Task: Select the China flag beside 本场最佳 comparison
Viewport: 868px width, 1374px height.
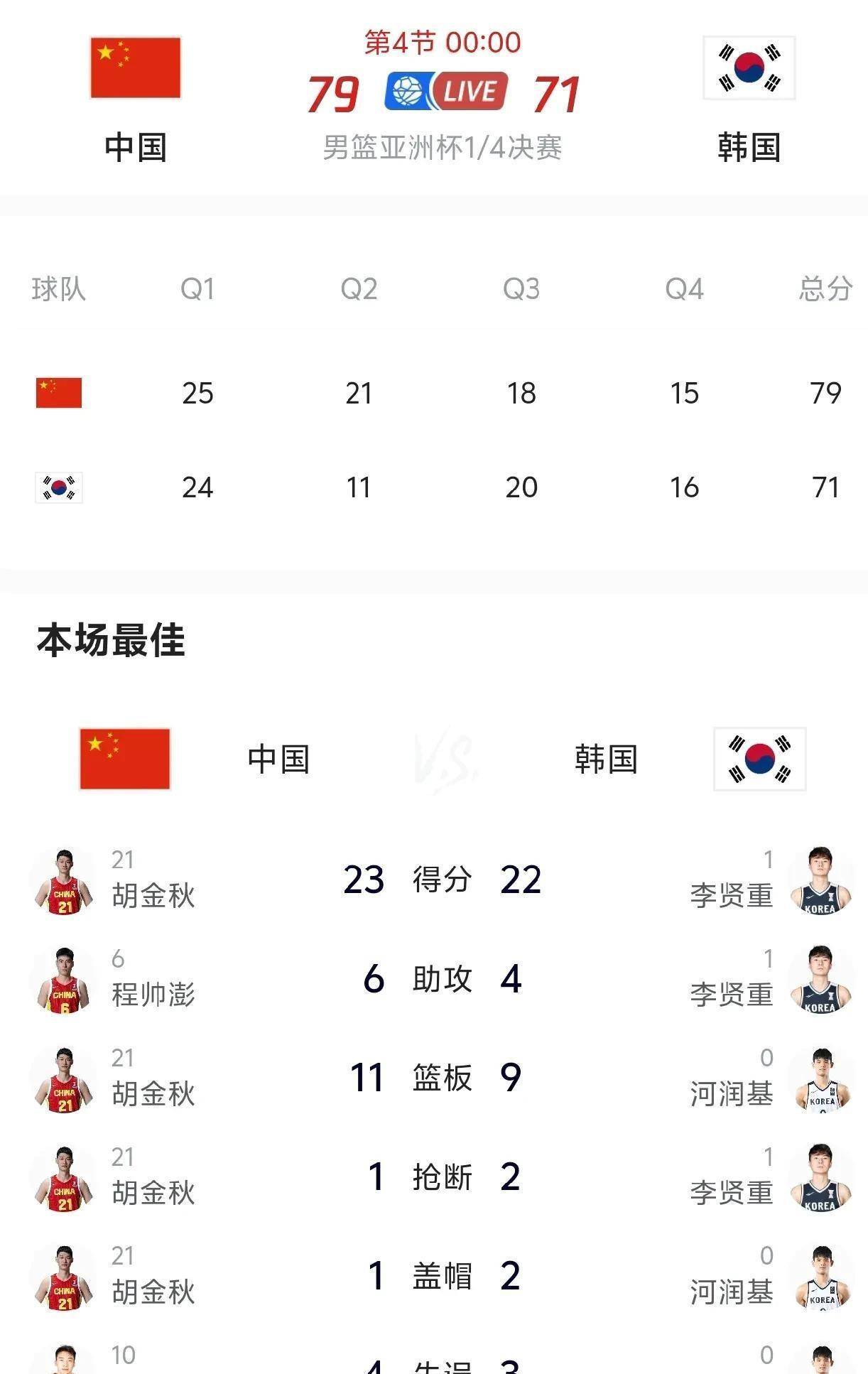Action: 125,759
